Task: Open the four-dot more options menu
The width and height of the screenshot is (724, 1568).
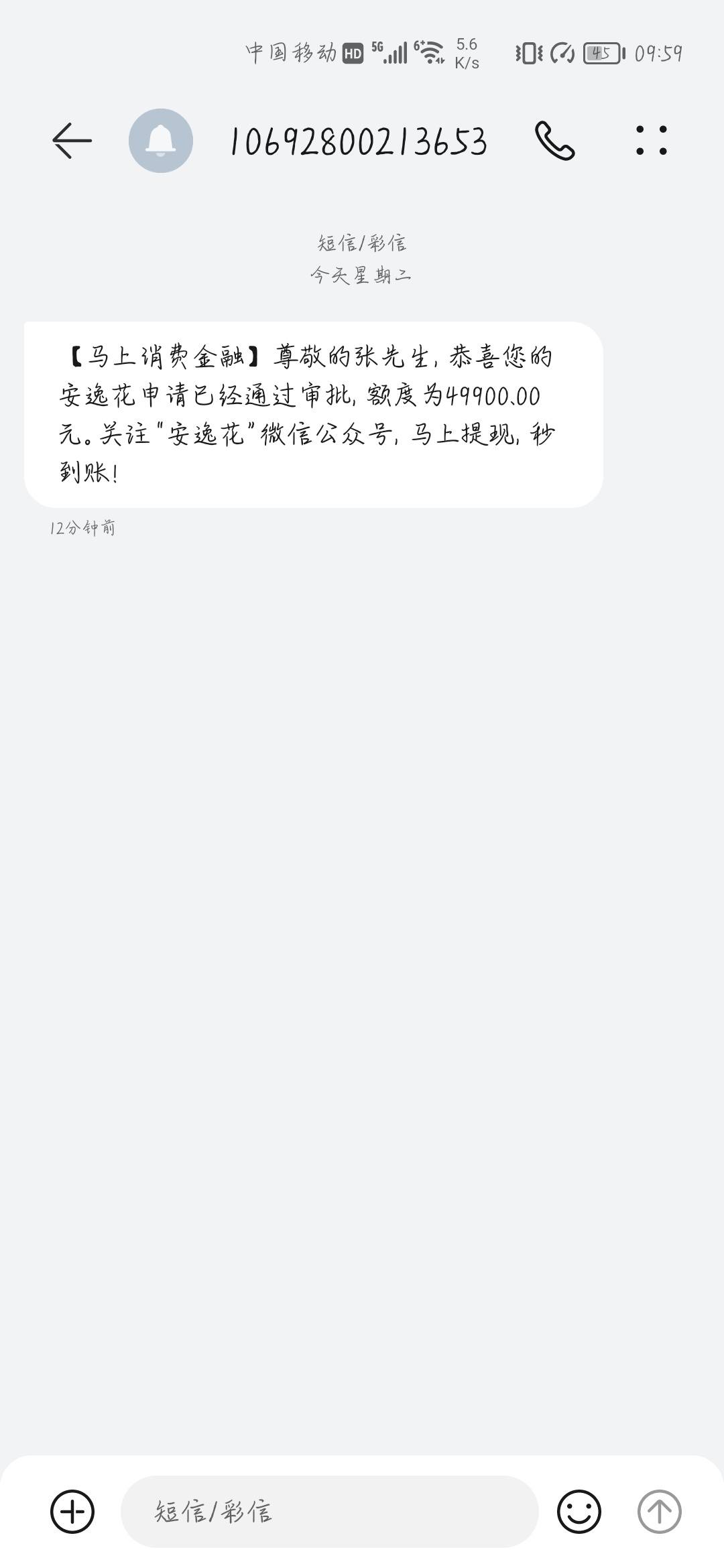Action: click(x=652, y=141)
